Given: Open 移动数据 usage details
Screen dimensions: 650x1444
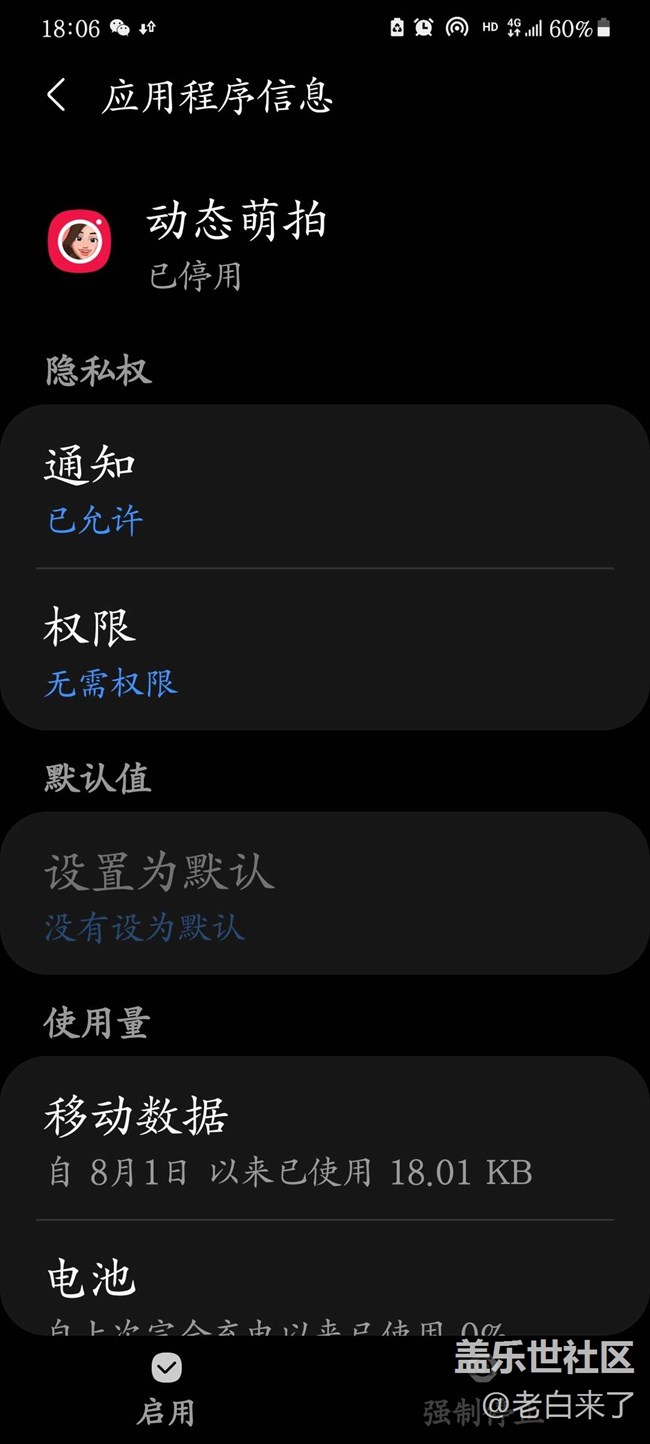Looking at the screenshot, I should click(x=324, y=1140).
